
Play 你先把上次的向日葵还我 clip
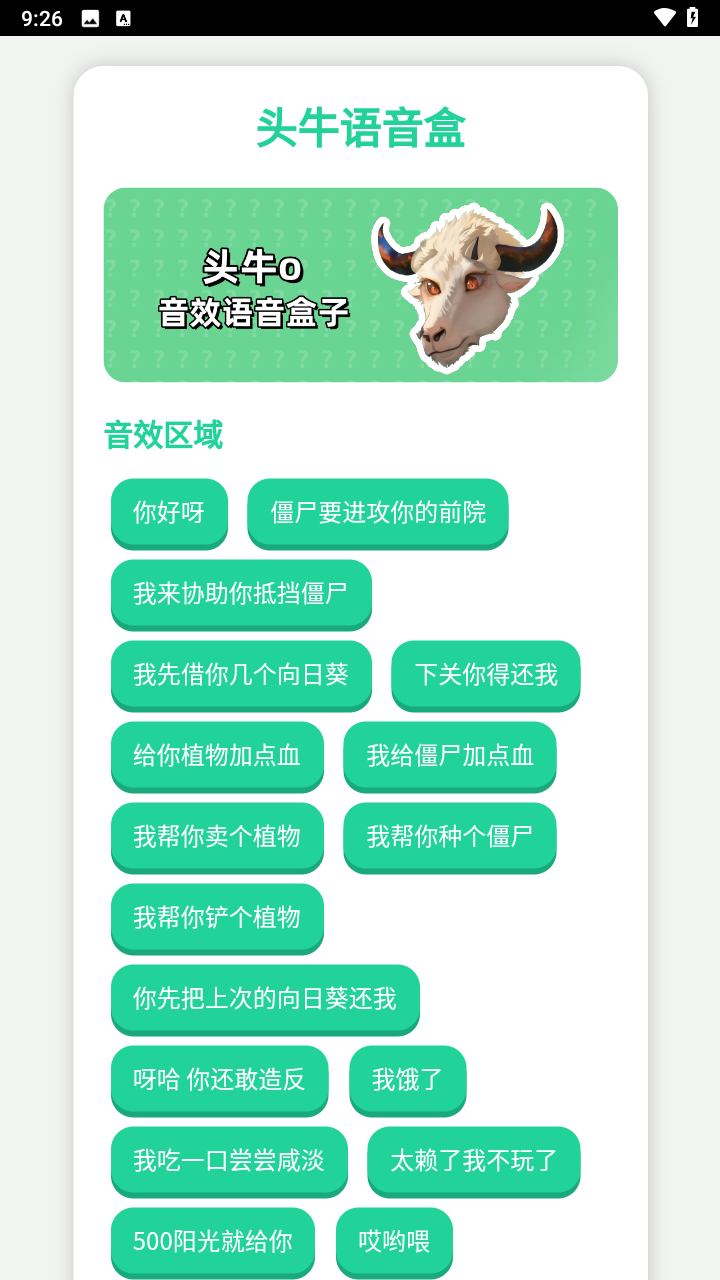tap(265, 998)
